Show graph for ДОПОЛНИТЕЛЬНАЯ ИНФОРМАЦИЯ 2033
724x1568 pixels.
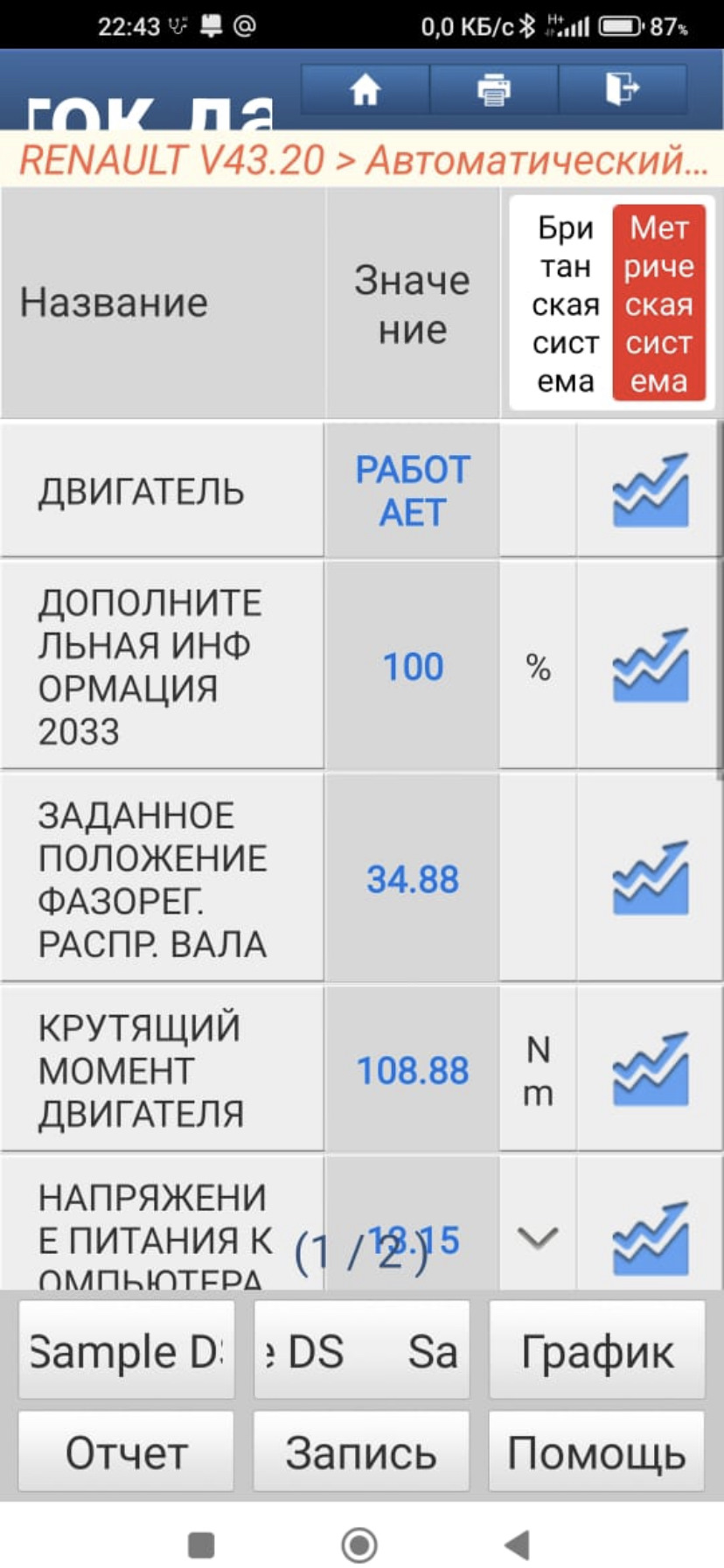tap(651, 666)
